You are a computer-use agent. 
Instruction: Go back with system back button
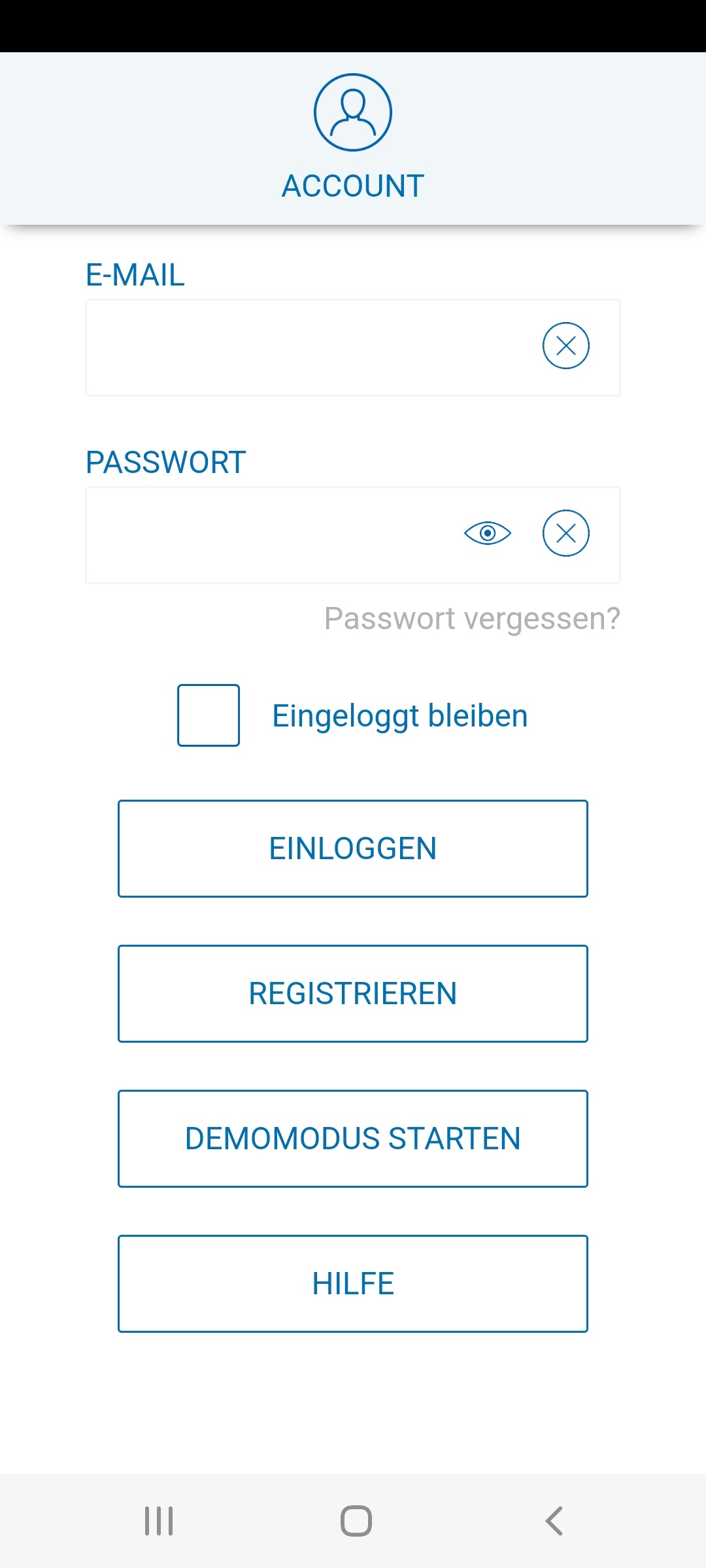pos(554,1521)
